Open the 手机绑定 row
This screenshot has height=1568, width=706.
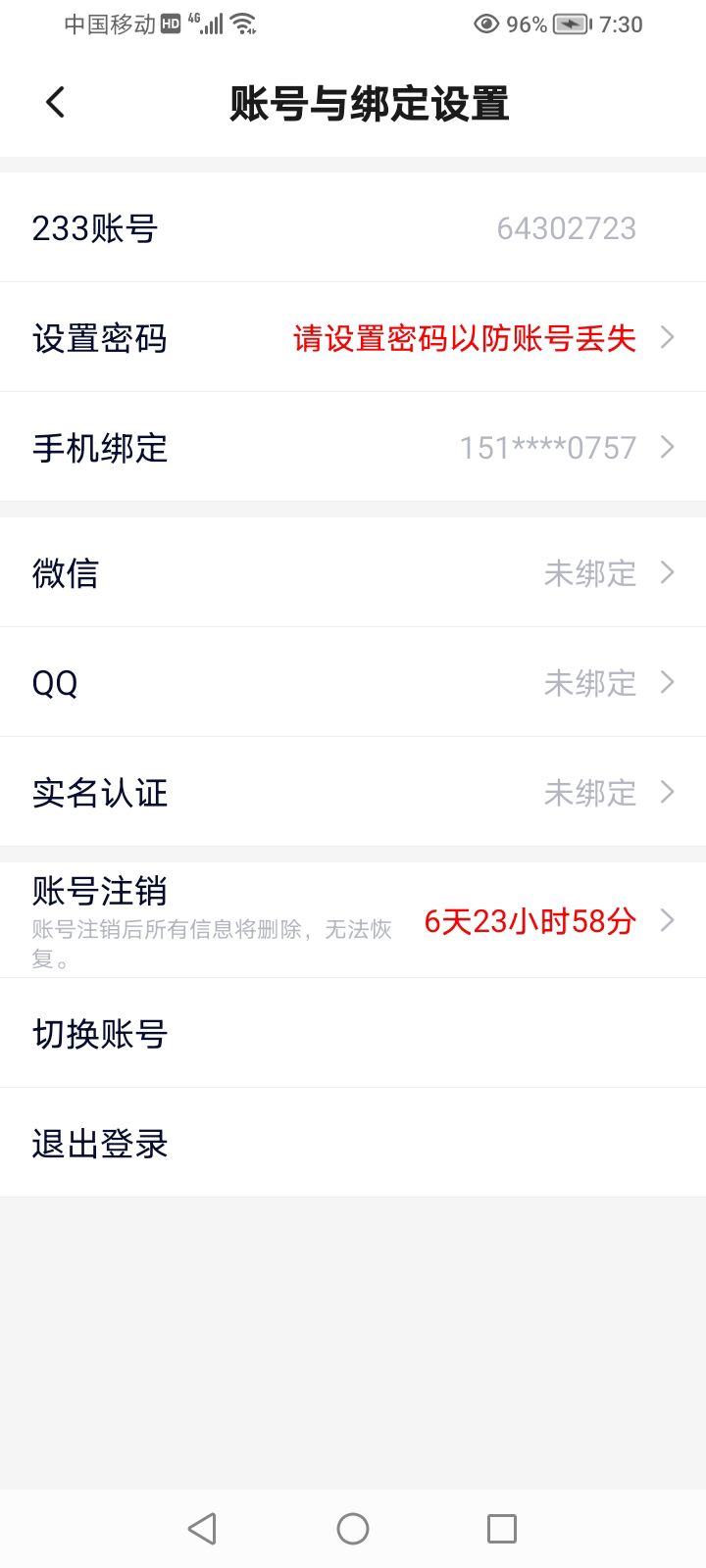tap(353, 447)
